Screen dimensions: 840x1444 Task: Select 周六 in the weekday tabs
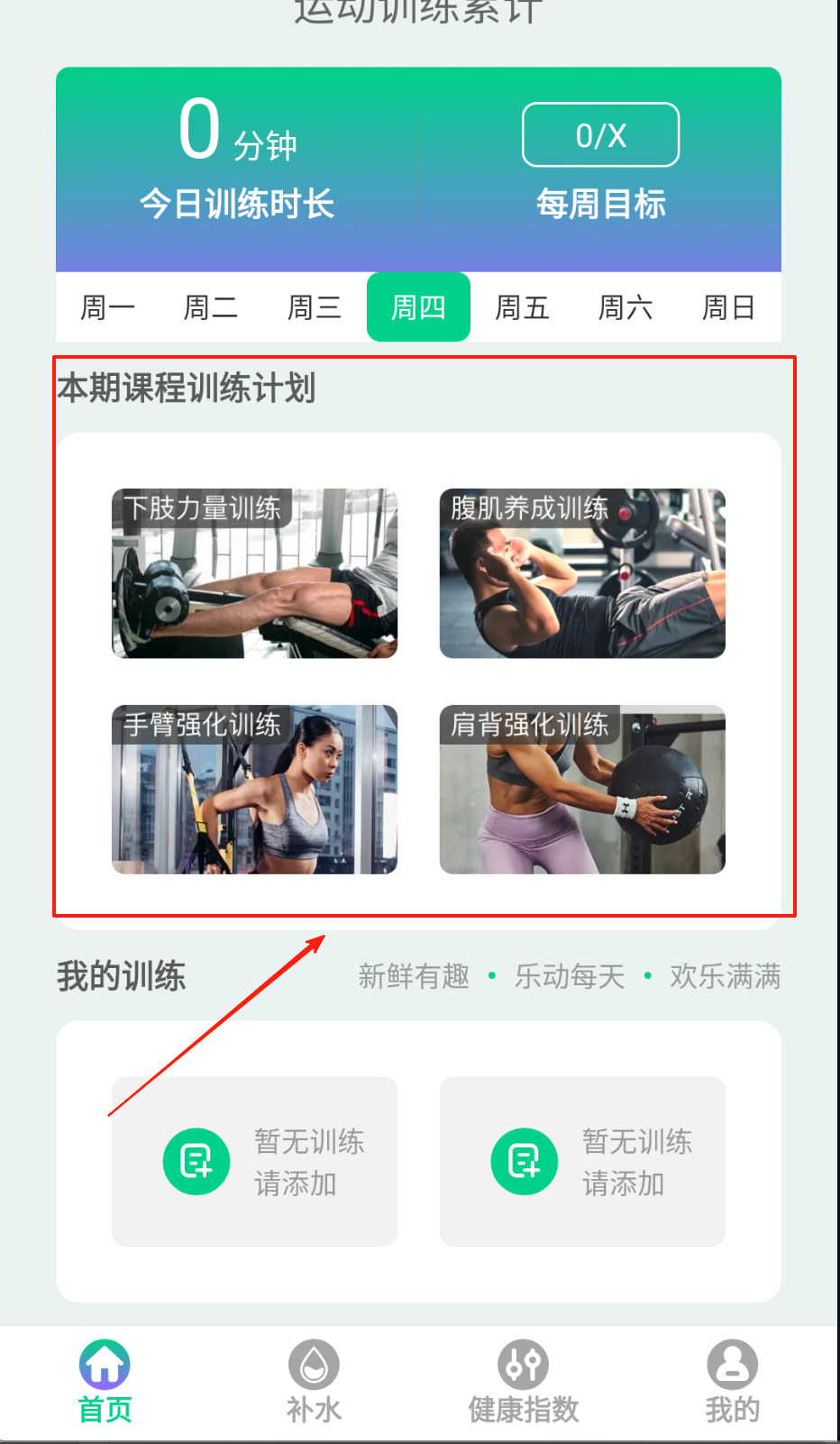pyautogui.click(x=625, y=307)
